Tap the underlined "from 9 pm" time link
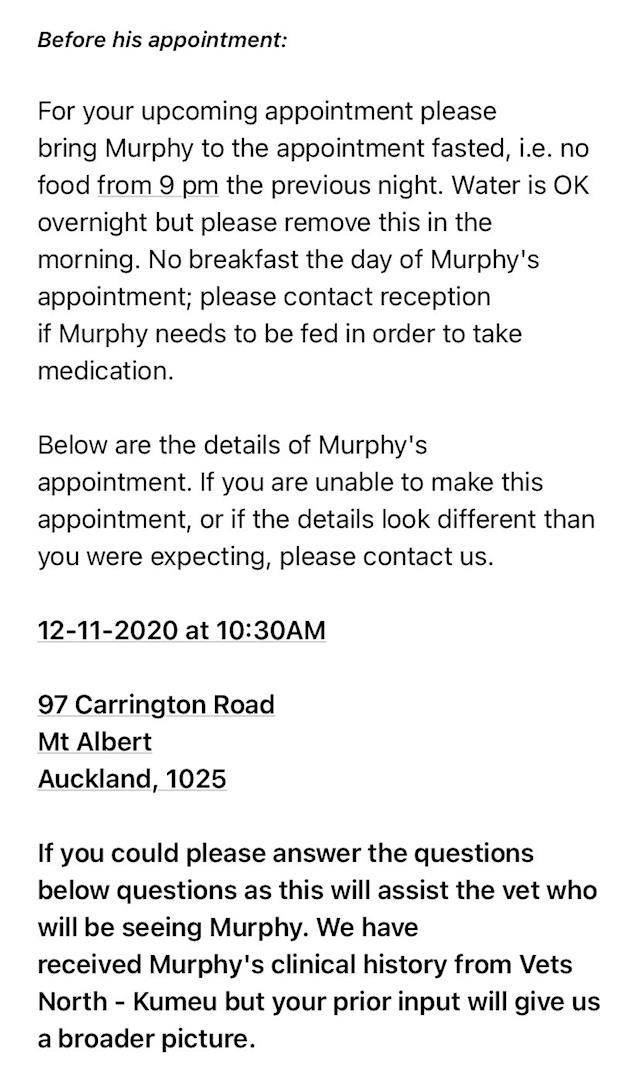This screenshot has height=1084, width=640. tap(158, 185)
